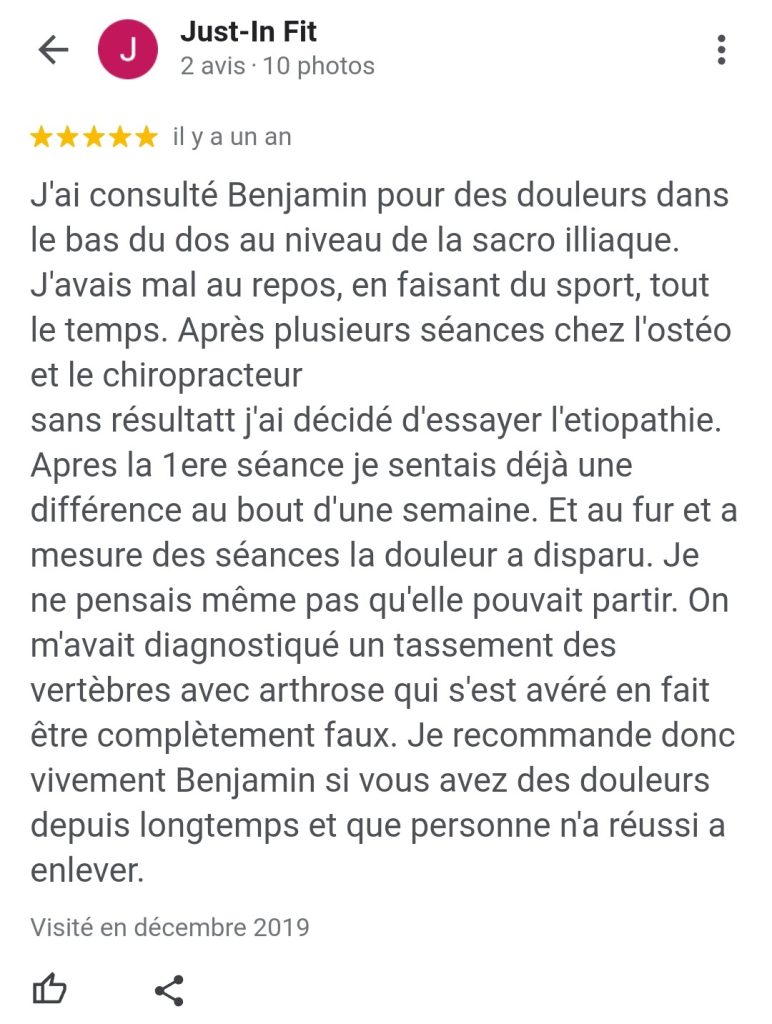Open Just-In Fit reviewer profile
This screenshot has height=1024, width=772.
pos(248,33)
